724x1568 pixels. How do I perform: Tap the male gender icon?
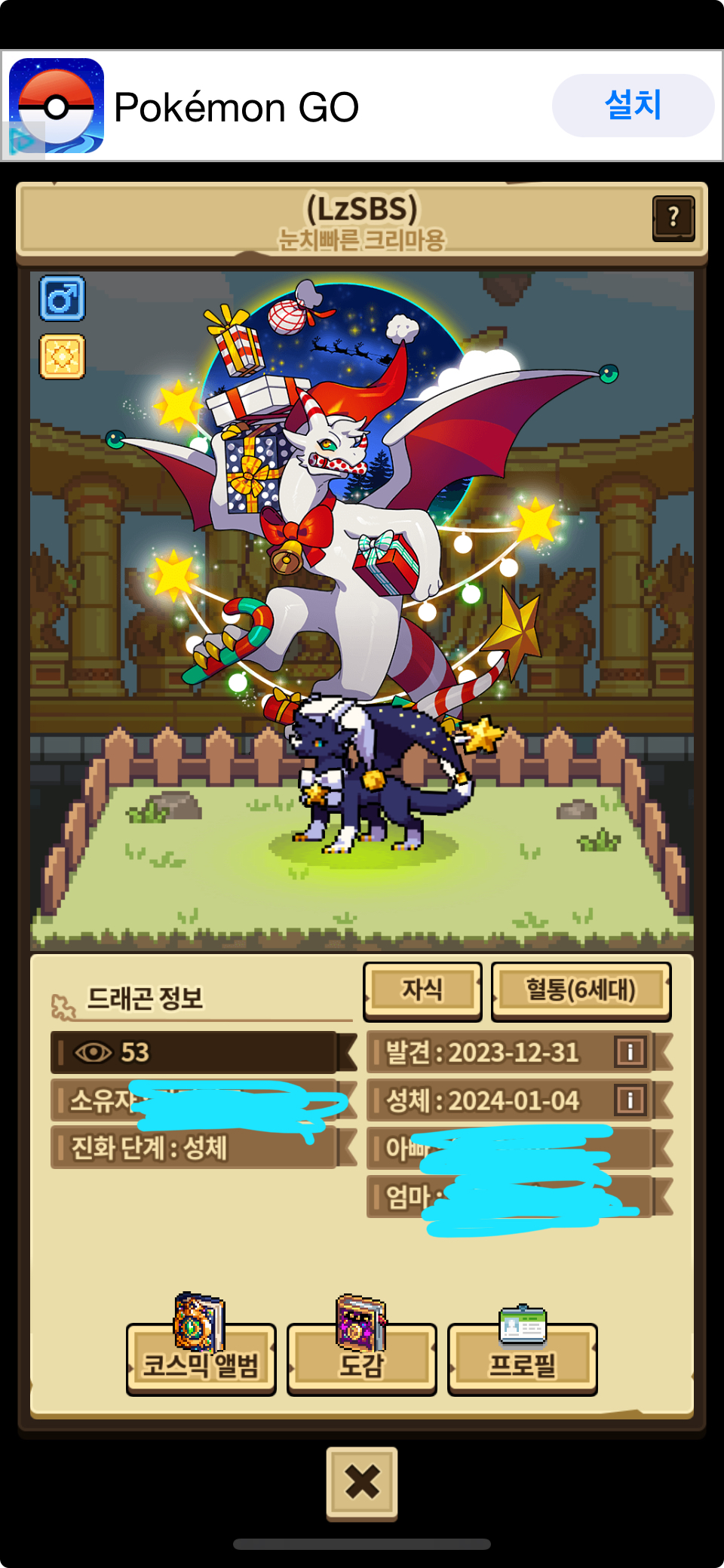(62, 299)
